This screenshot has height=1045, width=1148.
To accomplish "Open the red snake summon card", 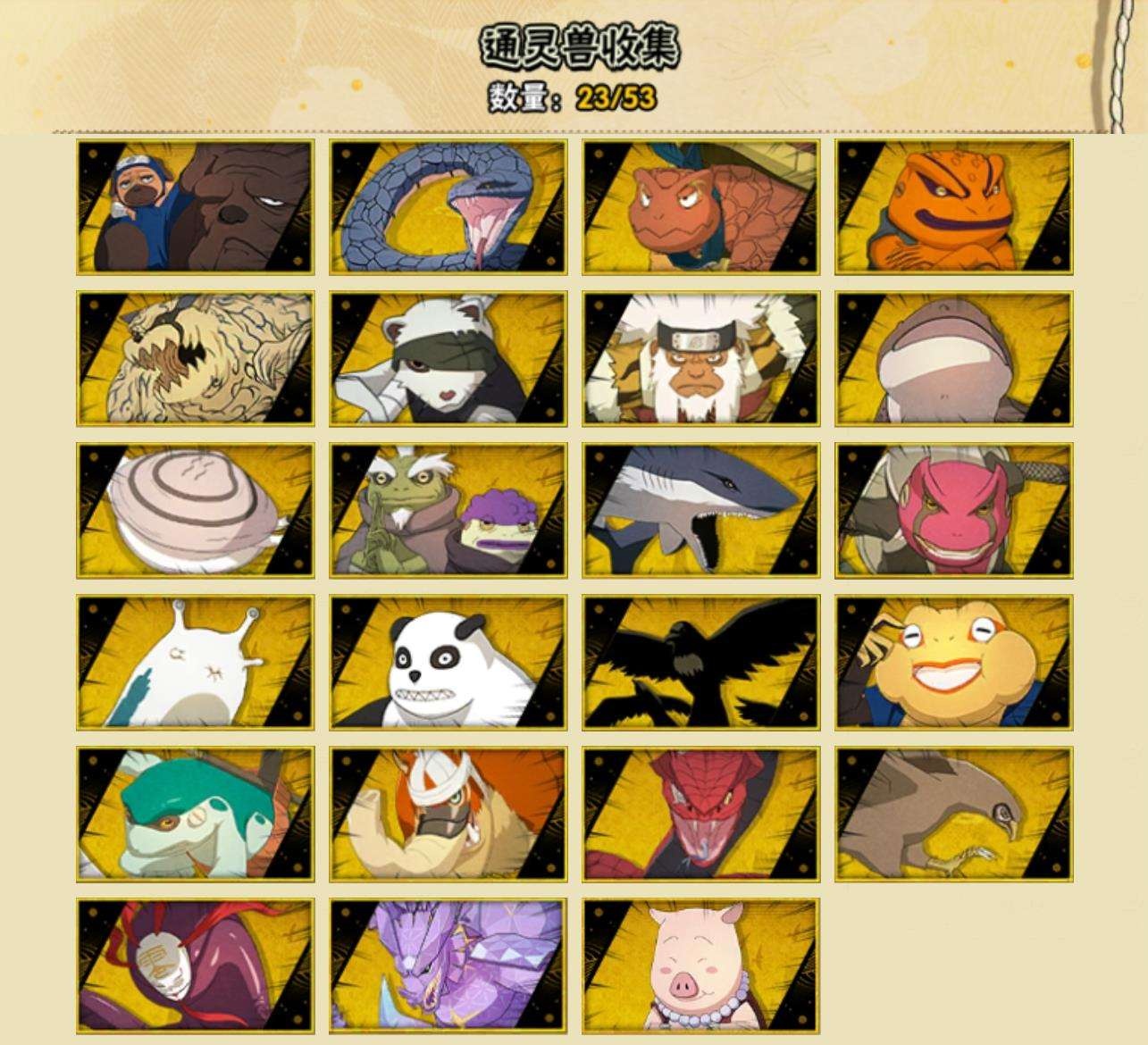I will coord(701,815).
